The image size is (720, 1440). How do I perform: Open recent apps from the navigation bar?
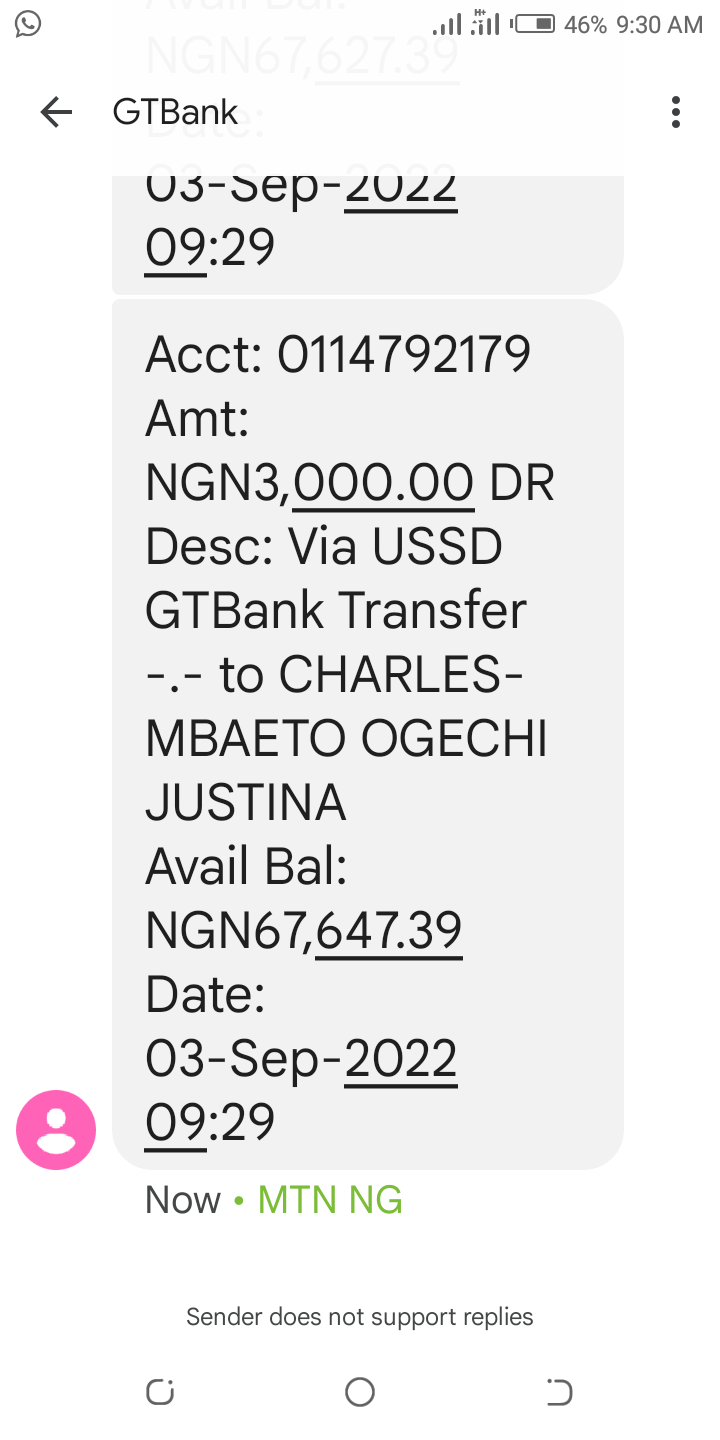coord(160,1392)
